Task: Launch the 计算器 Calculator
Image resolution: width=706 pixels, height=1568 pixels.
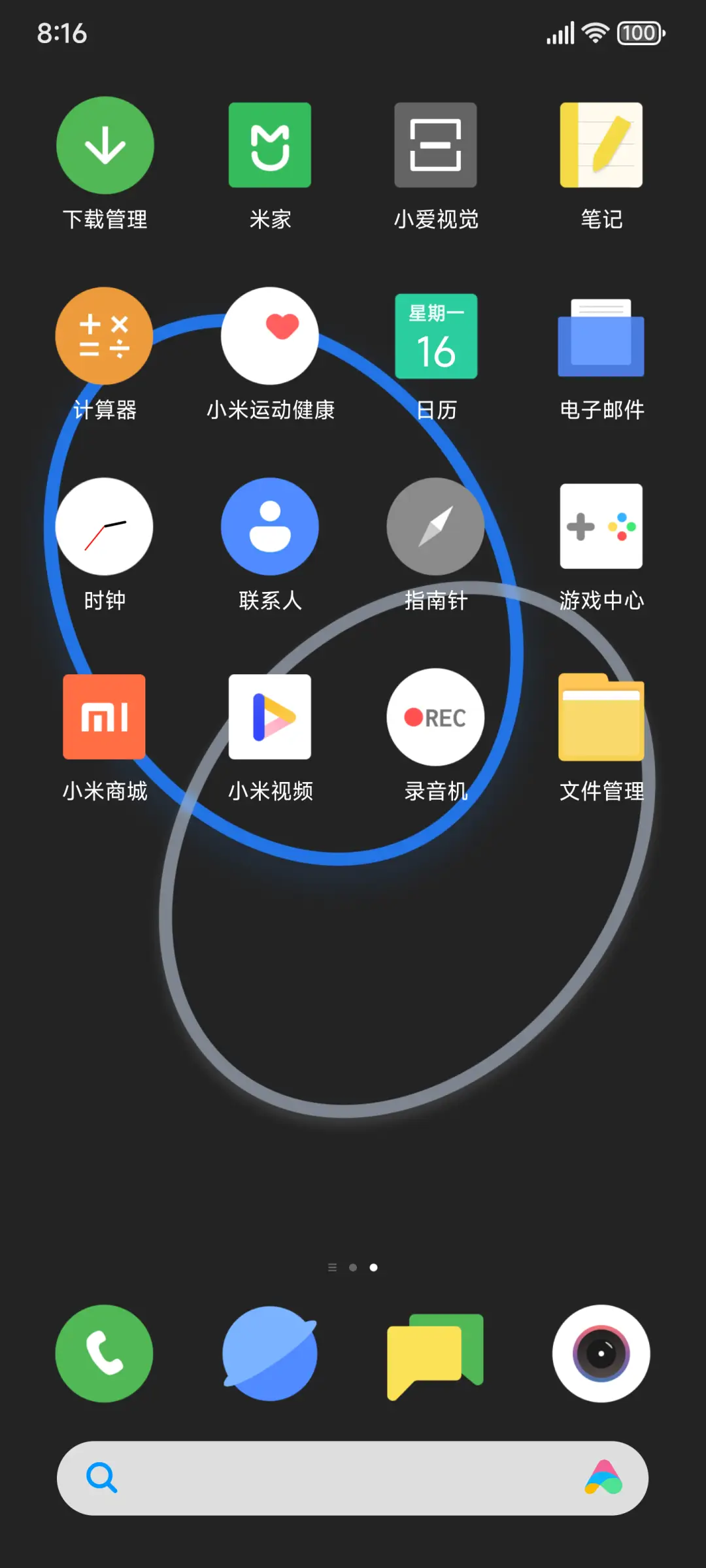Action: (x=104, y=336)
